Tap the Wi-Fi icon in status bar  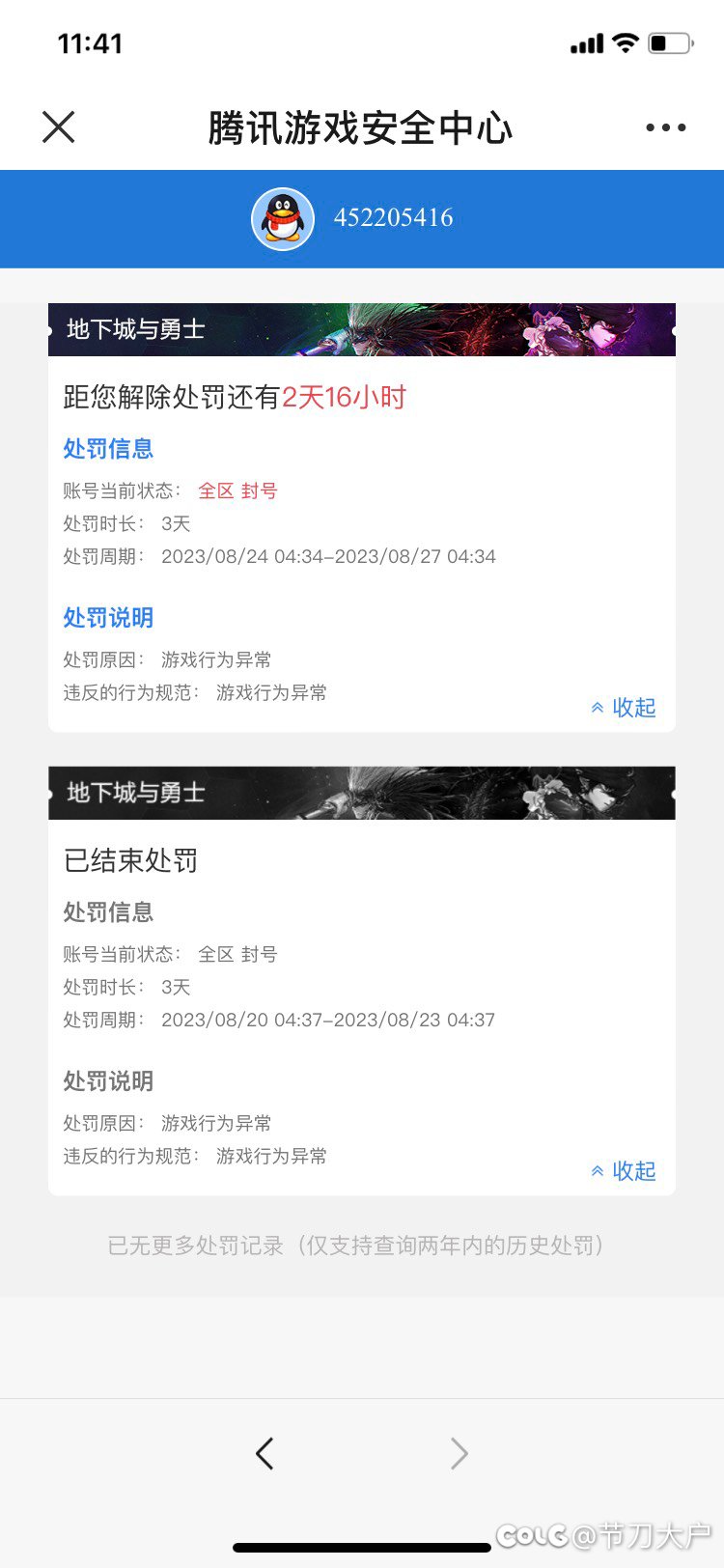pyautogui.click(x=626, y=42)
